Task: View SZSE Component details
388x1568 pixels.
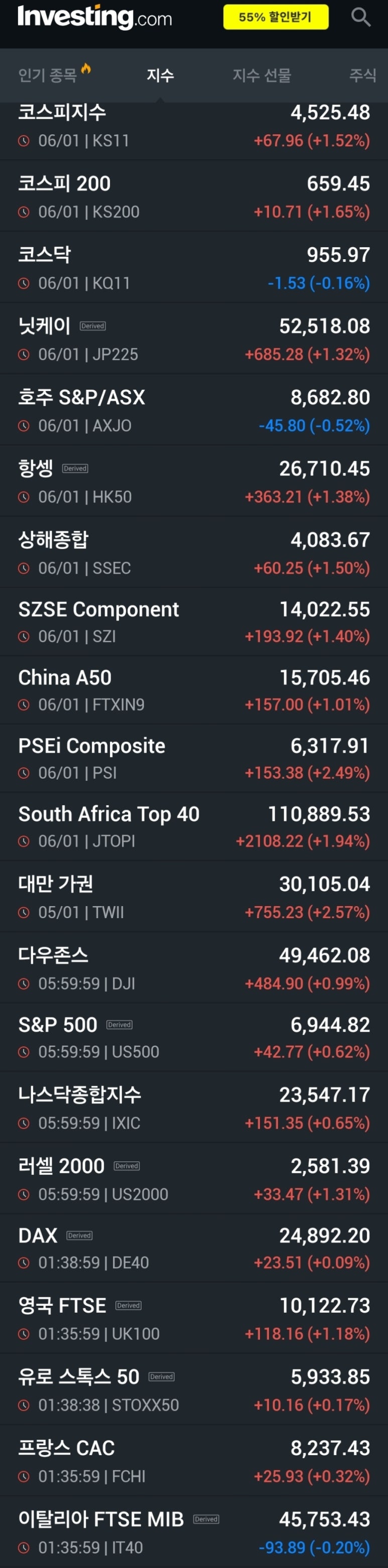Action: tap(194, 621)
